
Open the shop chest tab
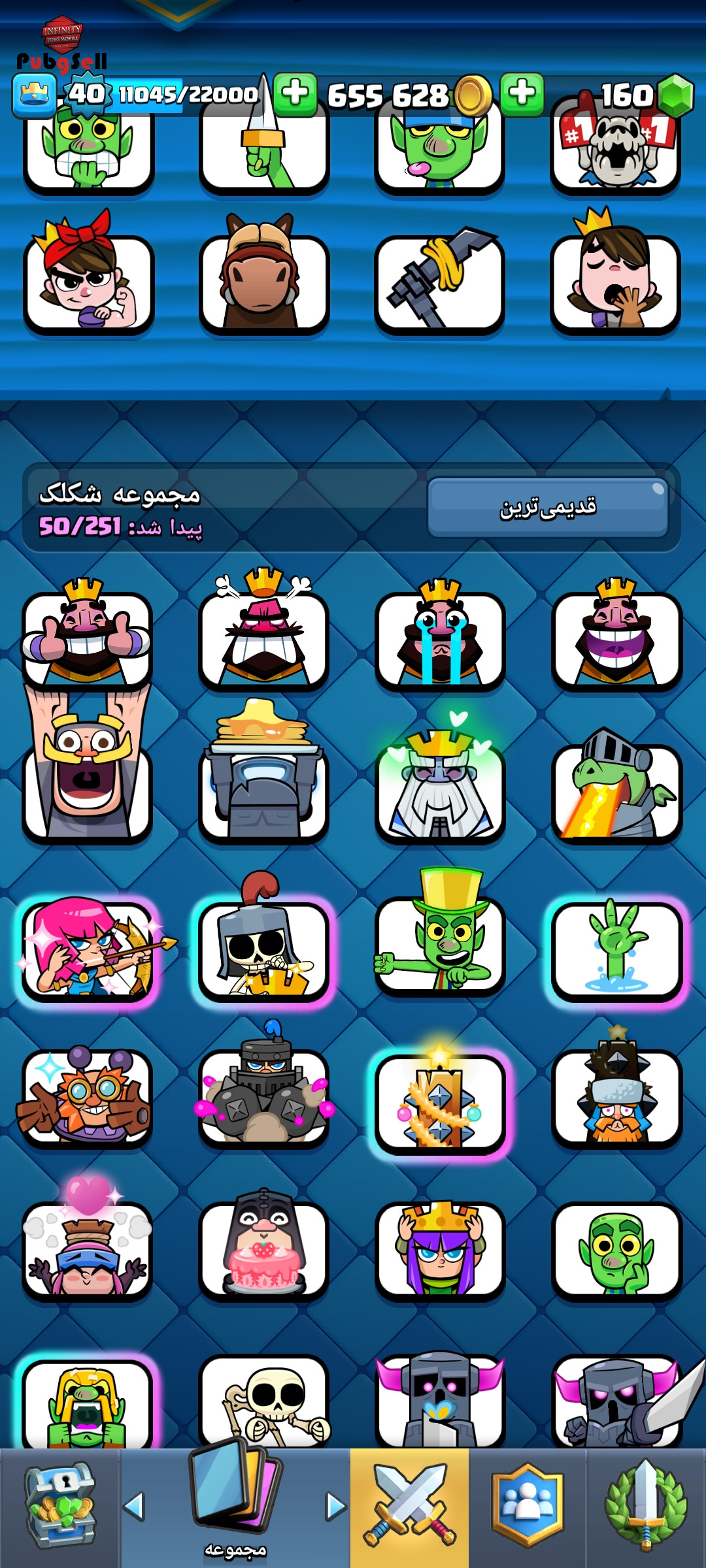(x=60, y=1507)
